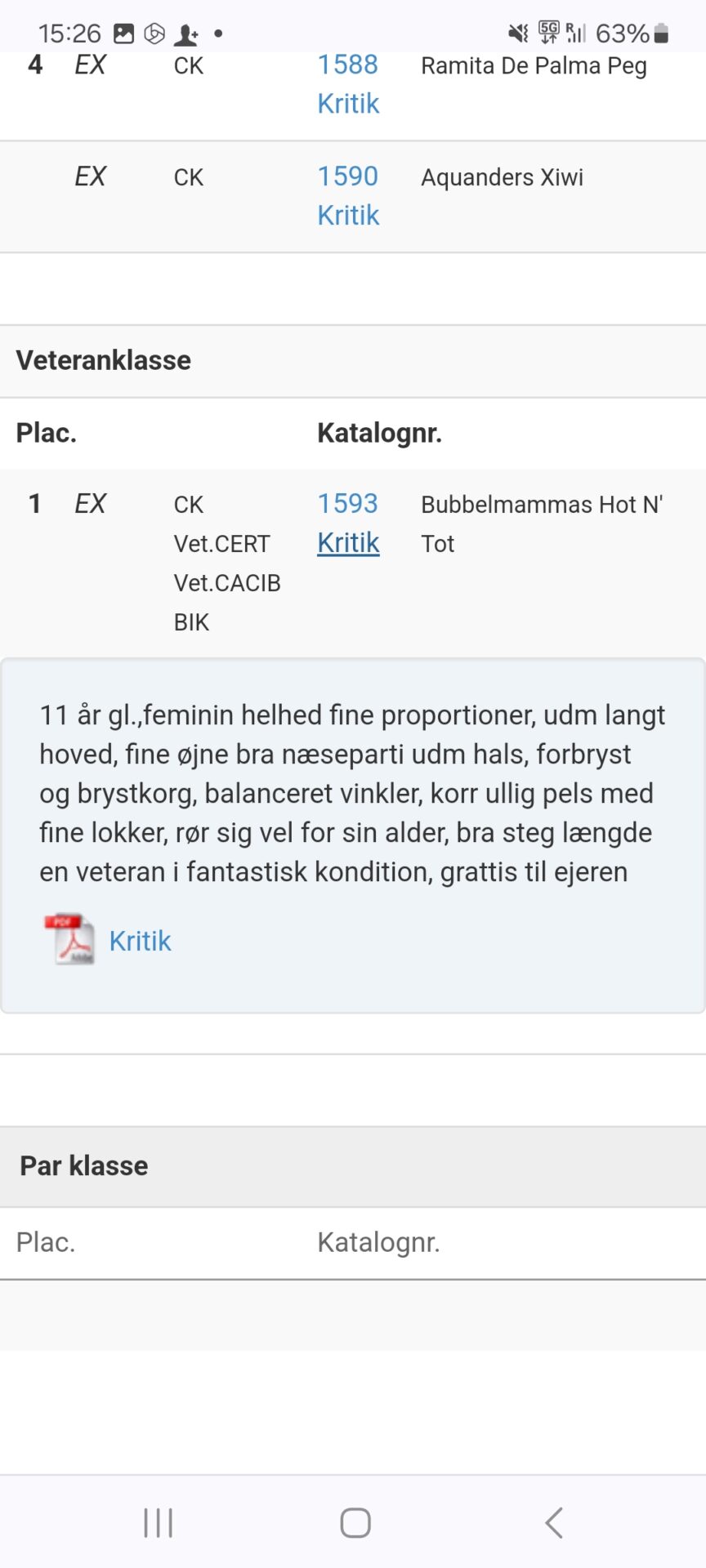Show Kritik for Aquanders Xiwi
706x1568 pixels.
(348, 216)
